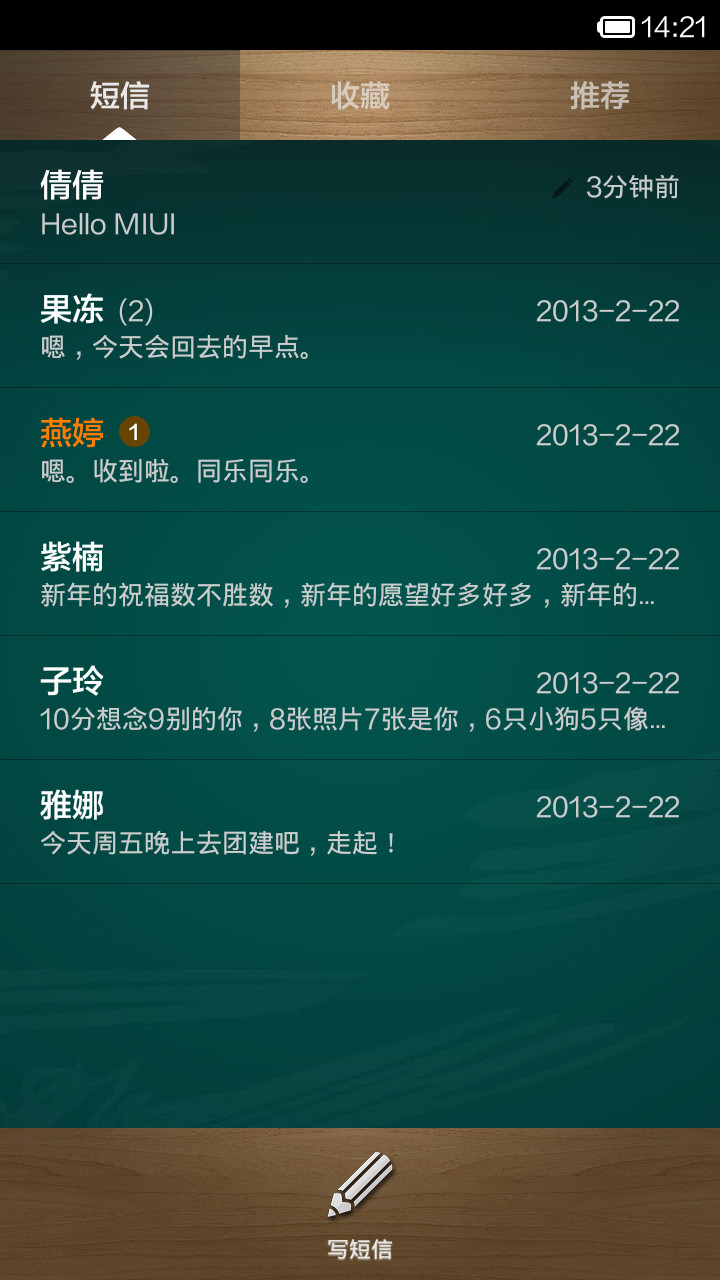The height and width of the screenshot is (1280, 720).
Task: Open the thread with 果冻
Action: pyautogui.click(x=360, y=326)
